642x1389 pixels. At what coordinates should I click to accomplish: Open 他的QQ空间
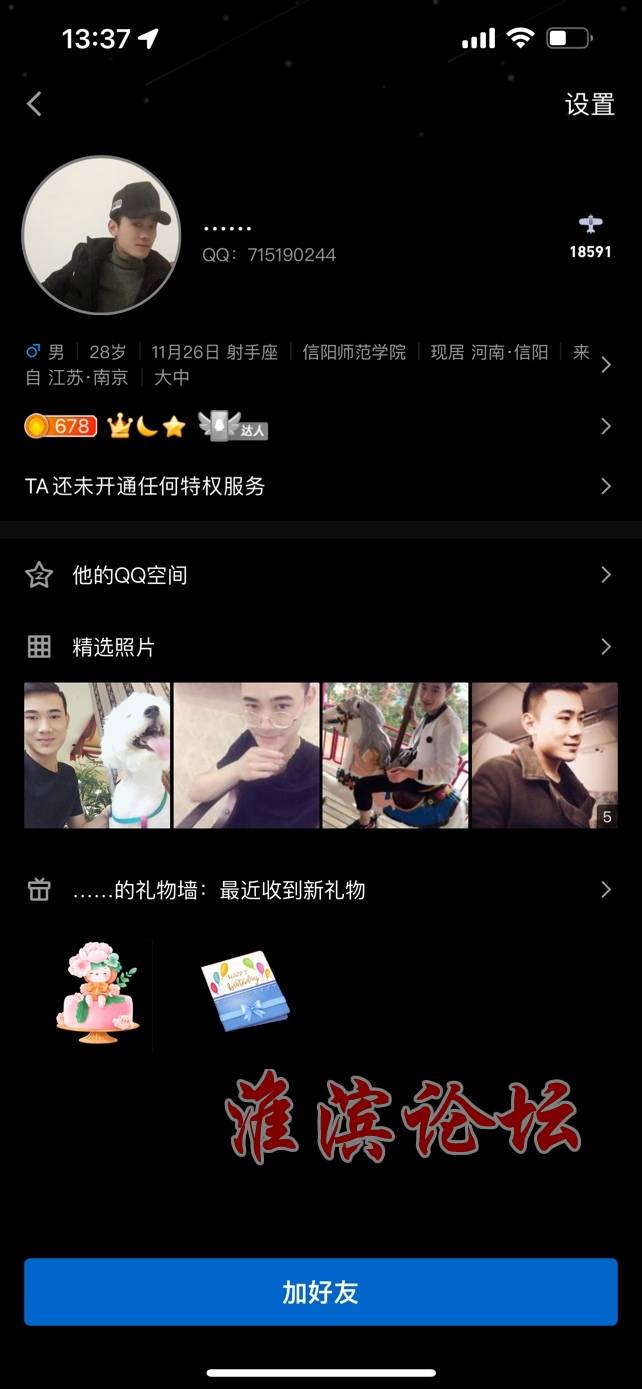(x=320, y=575)
